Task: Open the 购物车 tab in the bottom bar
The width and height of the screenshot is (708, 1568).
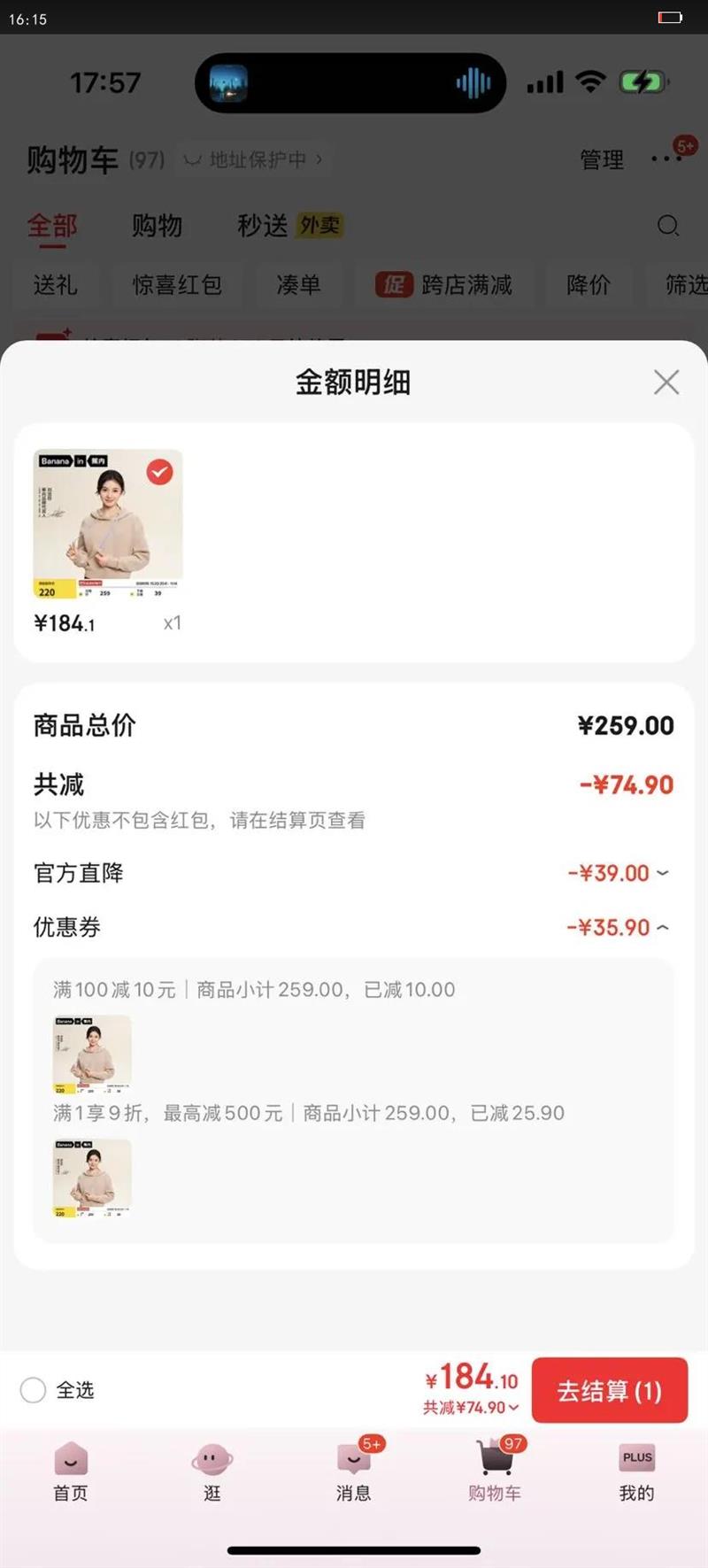Action: 495,1471
